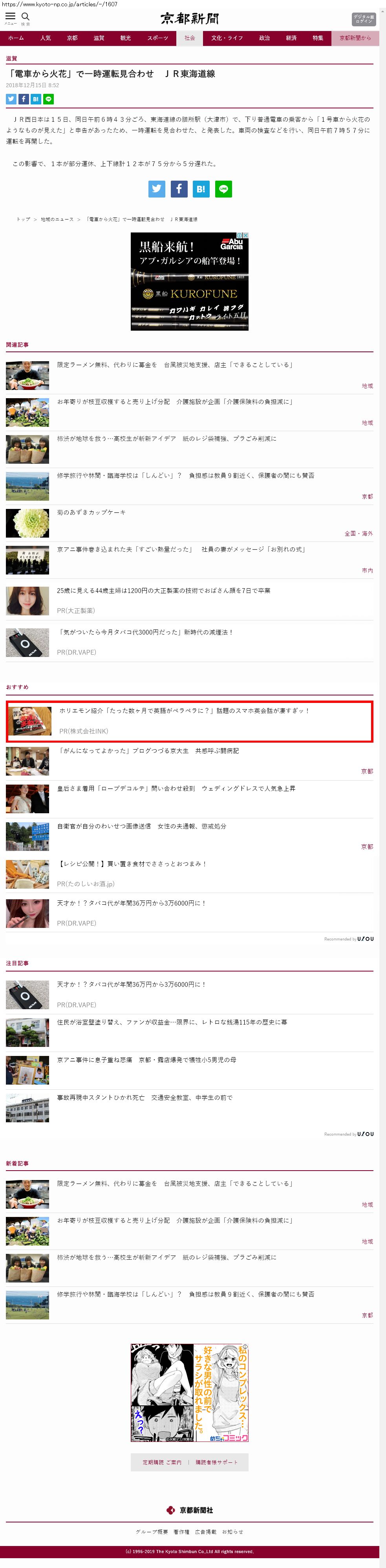Open the ホリエモン紹介 スマホ英会話 PR article
This screenshot has width=386, height=1568.
[x=184, y=710]
